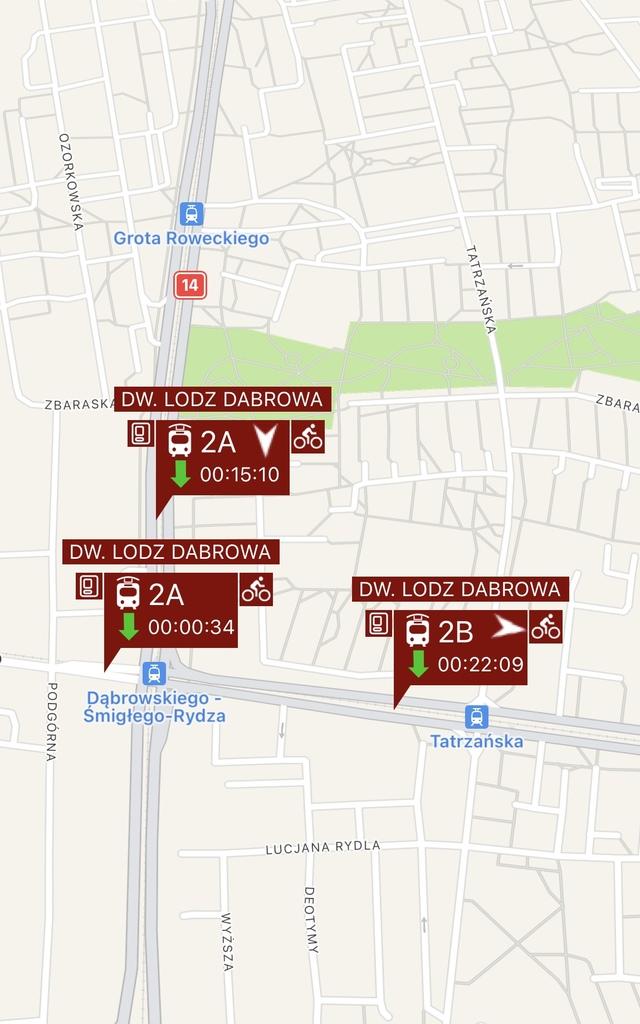Tap the ticket machine icon on the 00:00:34 train

(x=89, y=586)
